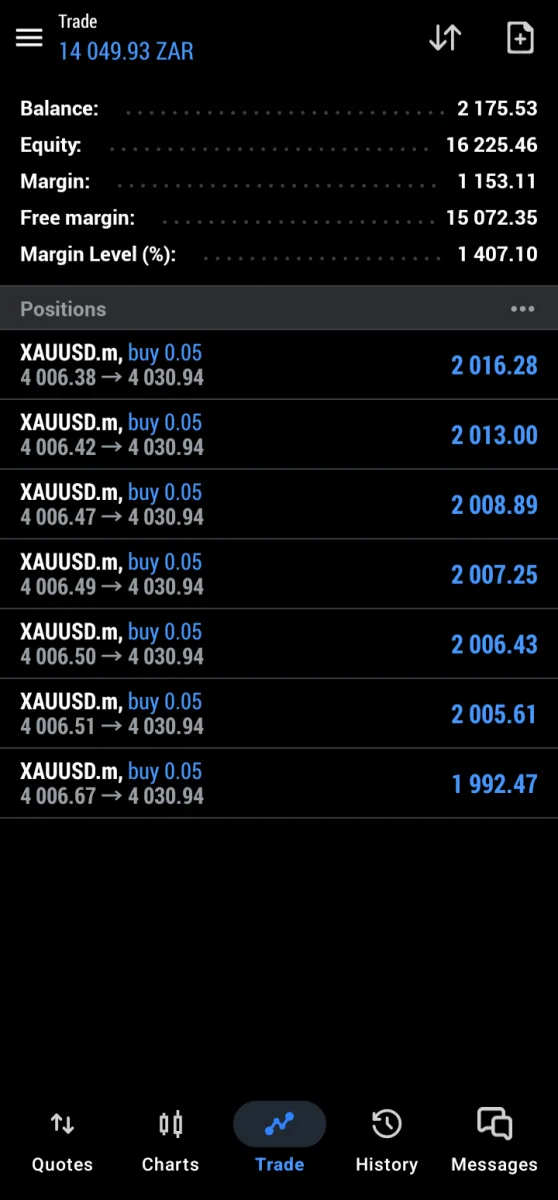
Task: Open the XAUUSD.m position opened at 4 006.50
Action: click(x=279, y=644)
